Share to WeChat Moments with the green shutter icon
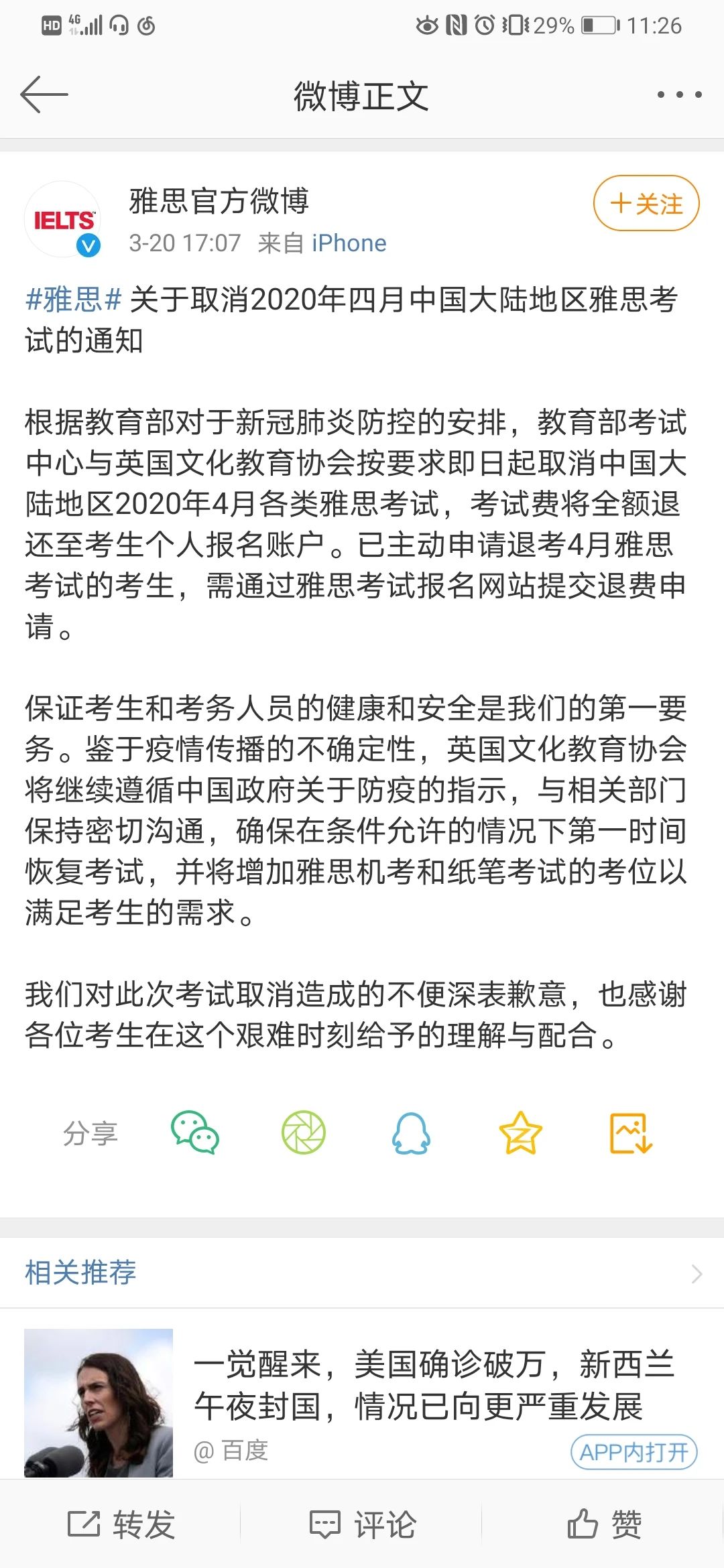Image resolution: width=724 pixels, height=1568 pixels. point(303,1132)
